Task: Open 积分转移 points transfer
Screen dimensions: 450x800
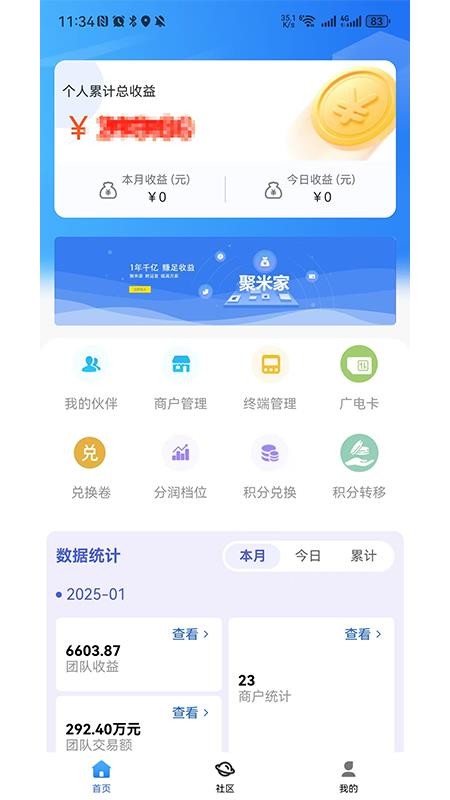Action: (x=359, y=467)
